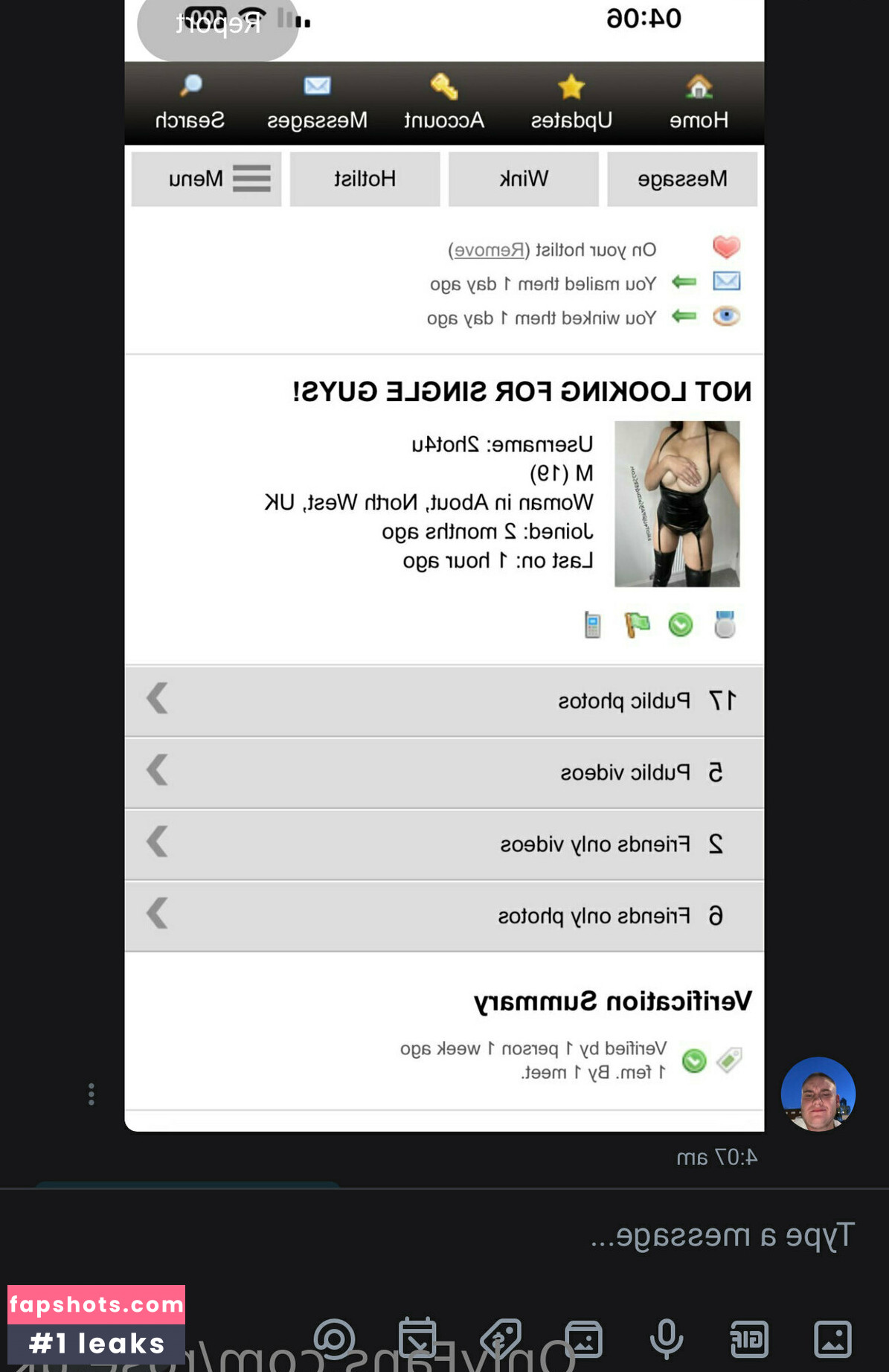The image size is (889, 1372).
Task: Set a message price with the tag icon
Action: coord(501,1339)
